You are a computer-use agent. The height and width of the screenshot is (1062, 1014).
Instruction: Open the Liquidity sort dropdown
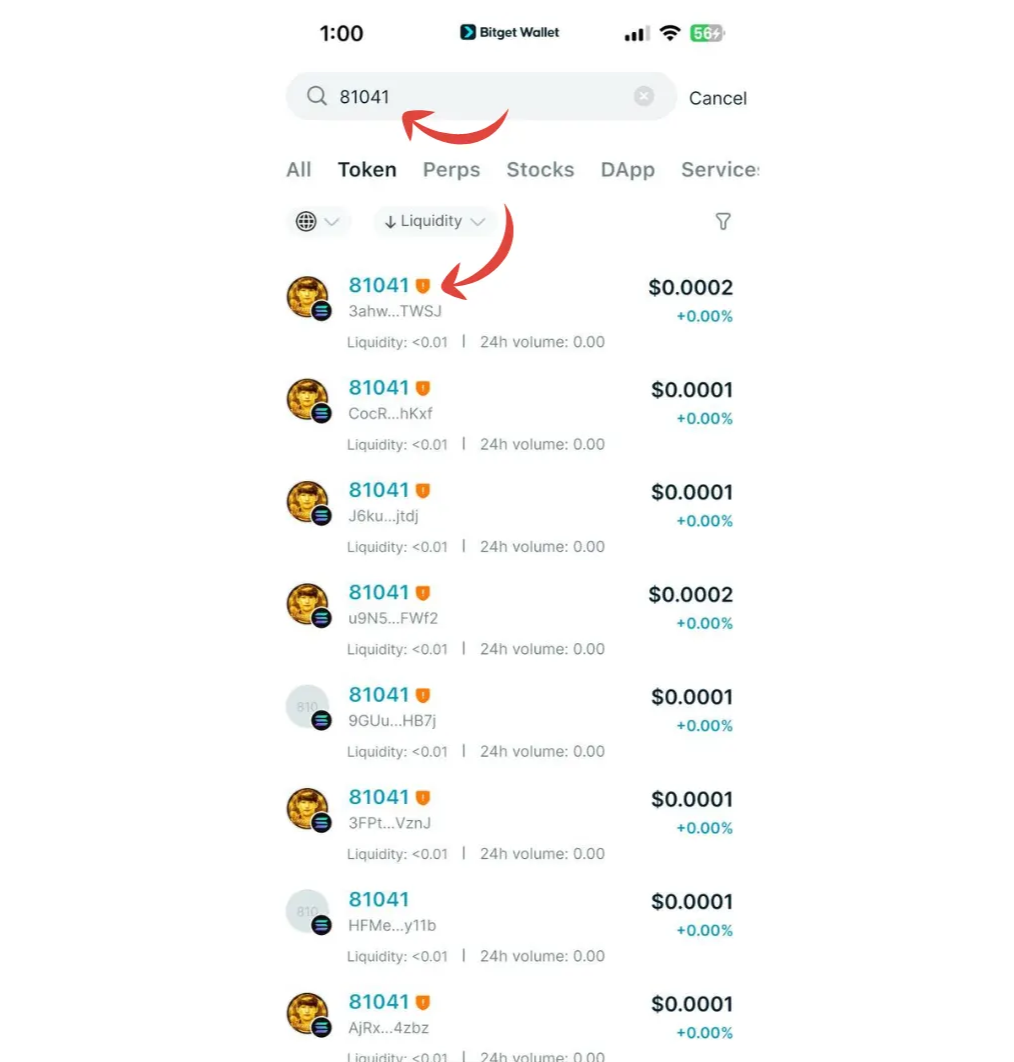click(434, 222)
